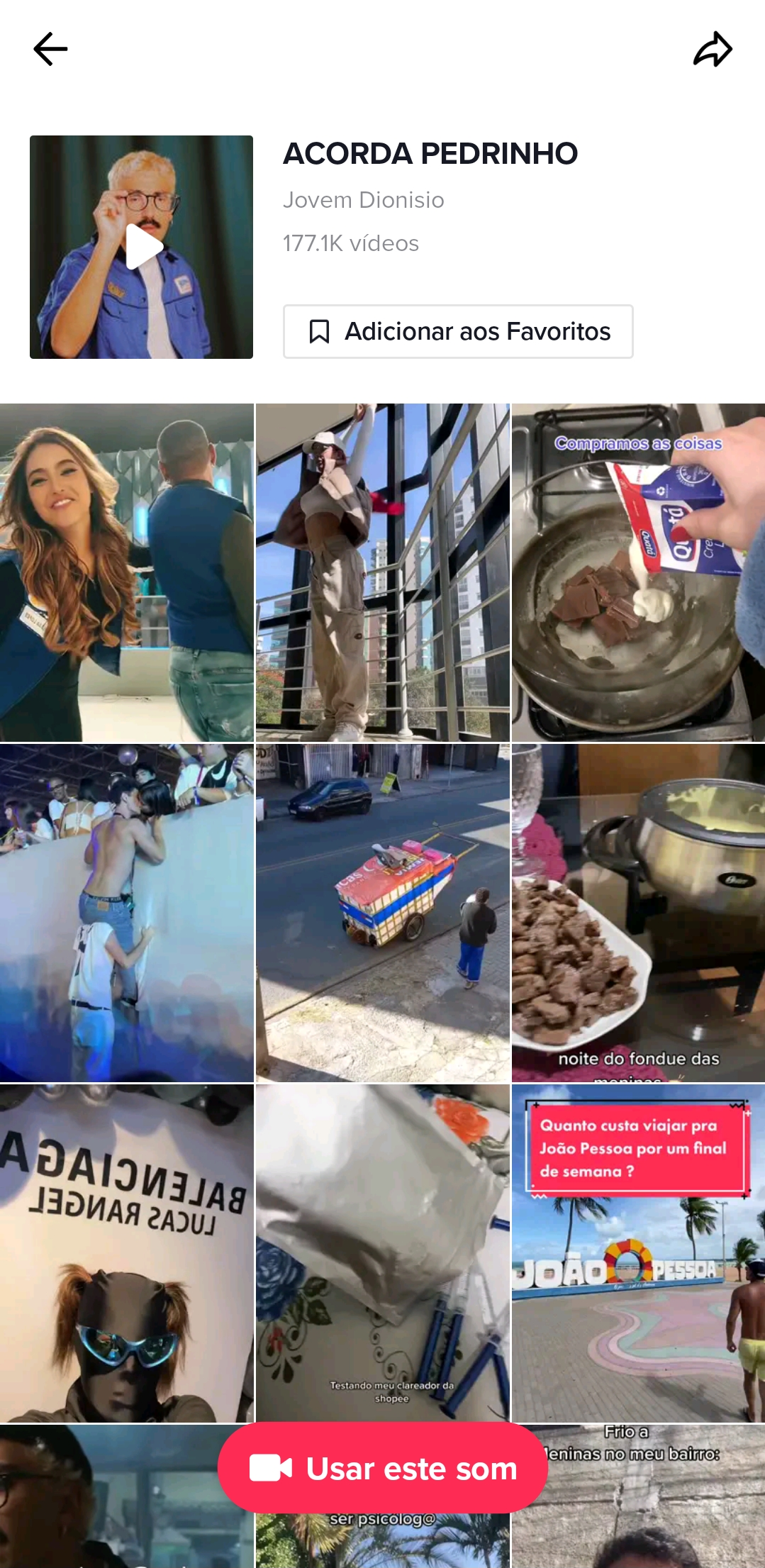Go back using the top arrow
Image resolution: width=765 pixels, height=1568 pixels.
pos(50,50)
